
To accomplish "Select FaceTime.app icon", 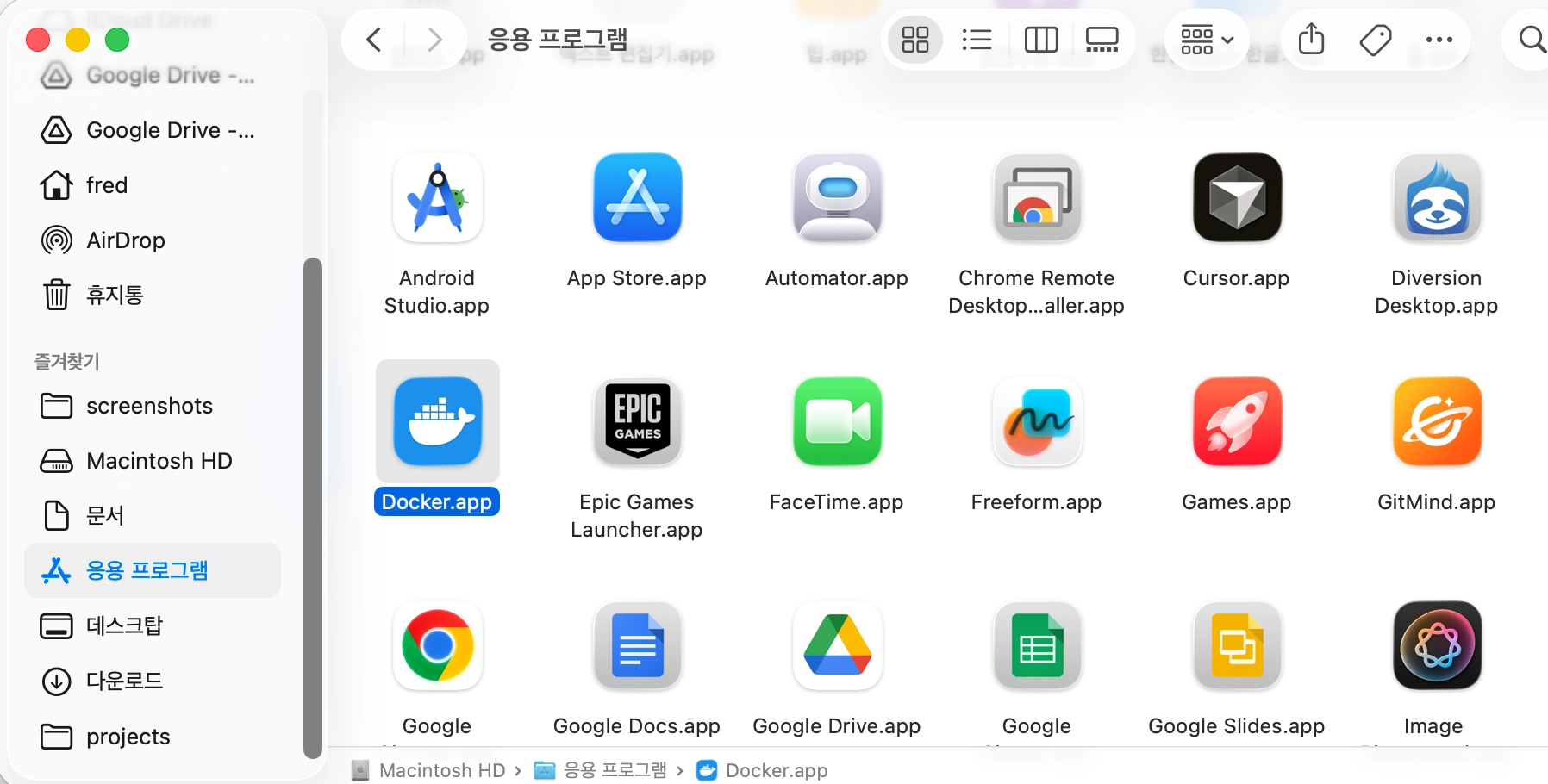I will [x=837, y=422].
